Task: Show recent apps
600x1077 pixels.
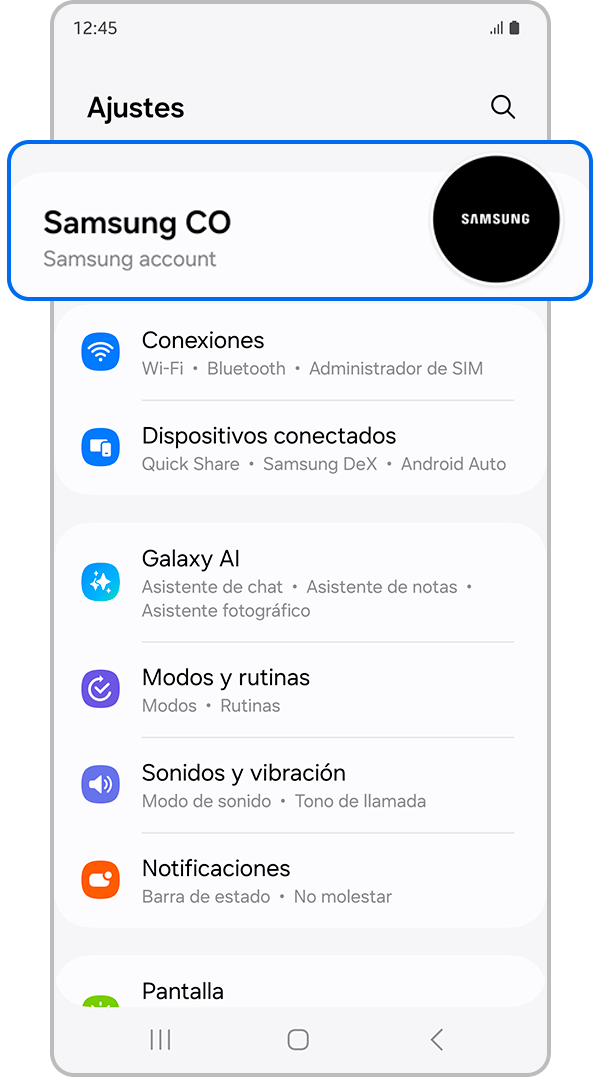Action: [160, 1040]
